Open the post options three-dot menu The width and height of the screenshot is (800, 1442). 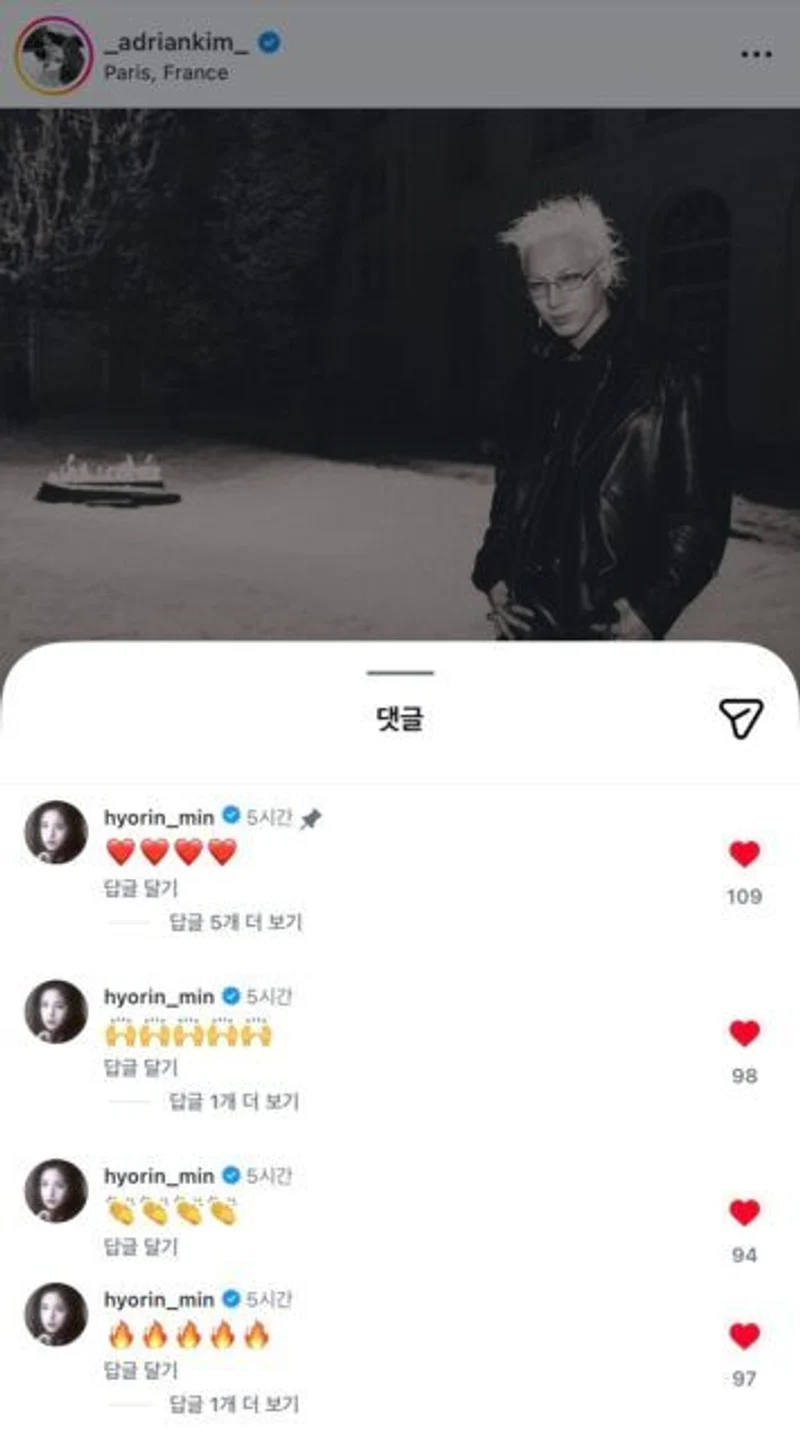pos(759,54)
